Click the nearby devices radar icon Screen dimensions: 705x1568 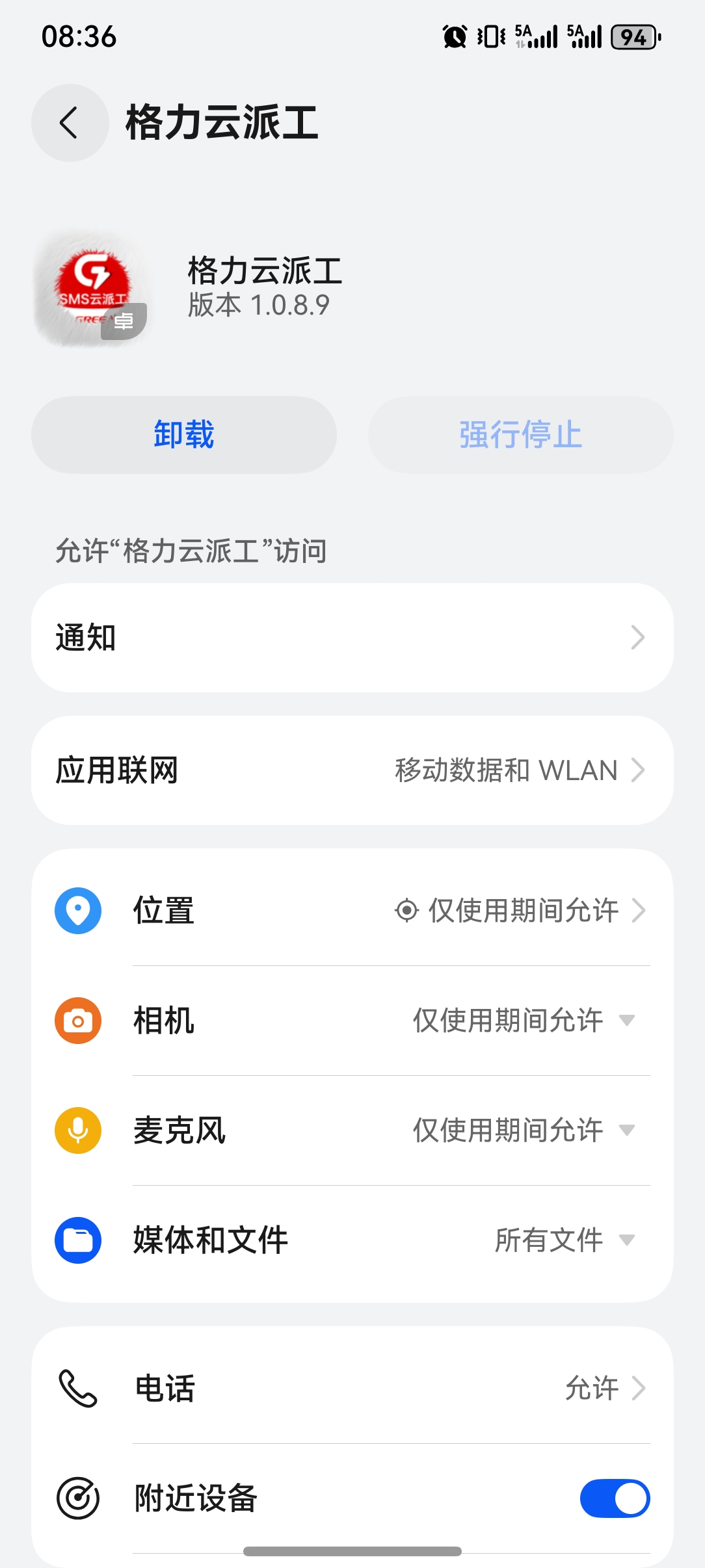click(x=77, y=1497)
